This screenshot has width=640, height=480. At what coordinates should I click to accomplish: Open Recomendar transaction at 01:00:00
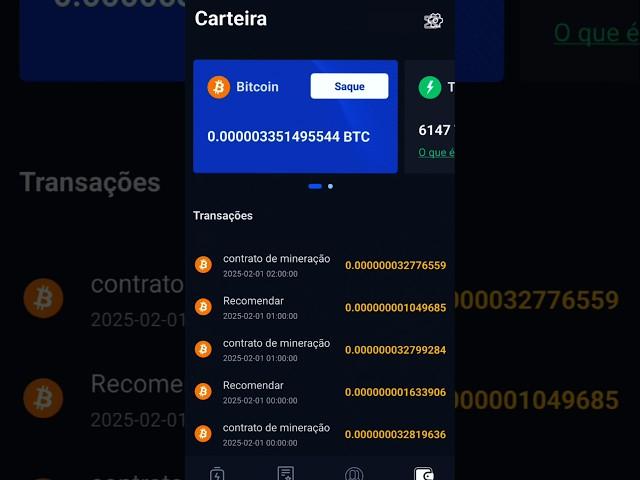[x=320, y=307]
